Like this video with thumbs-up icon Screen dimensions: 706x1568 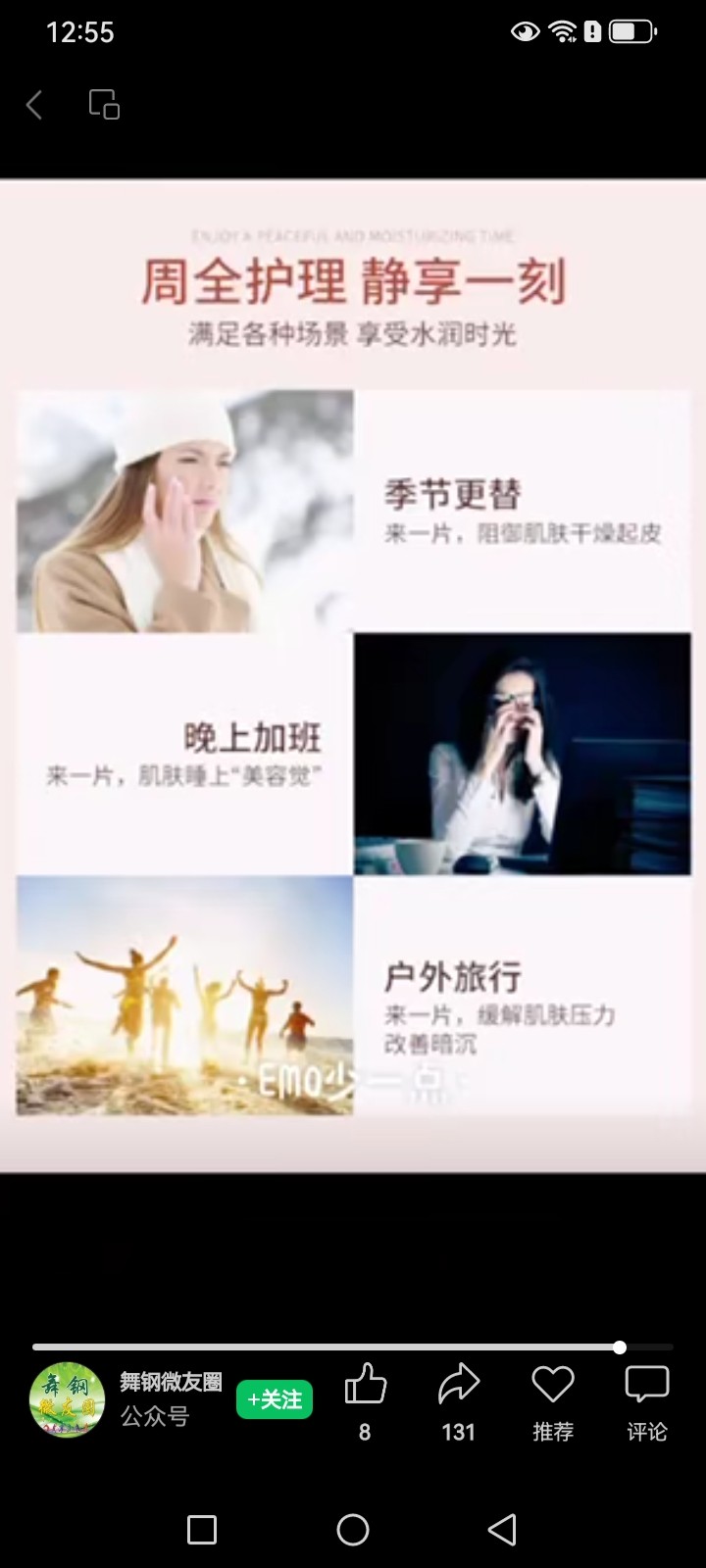366,1386
